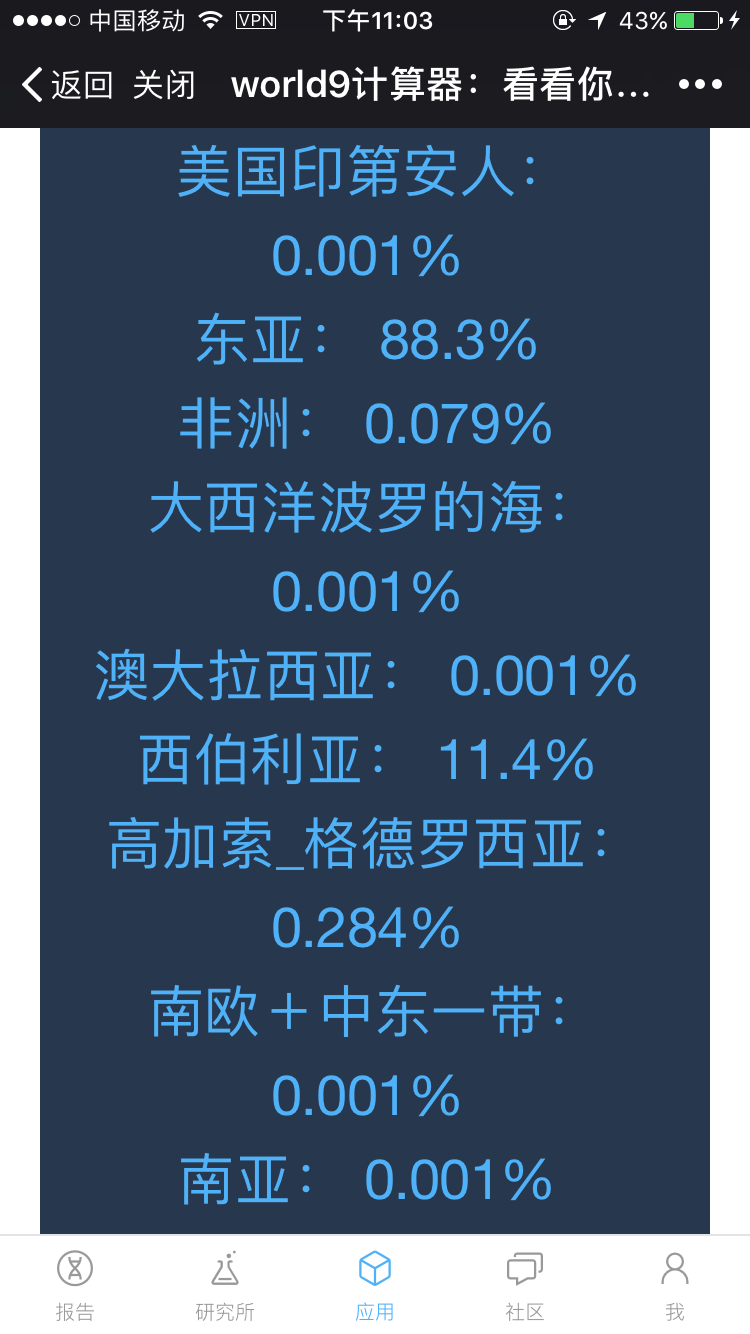Open the three-dot overflow menu

[700, 85]
